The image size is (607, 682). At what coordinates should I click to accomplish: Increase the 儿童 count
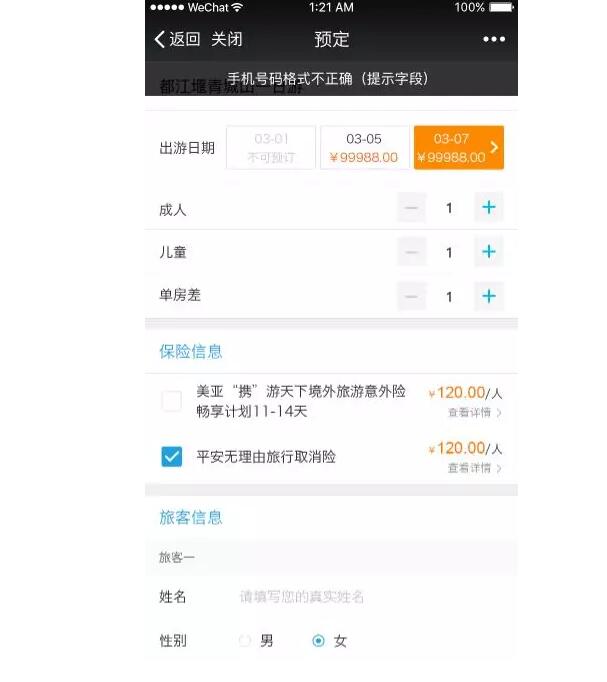point(488,252)
